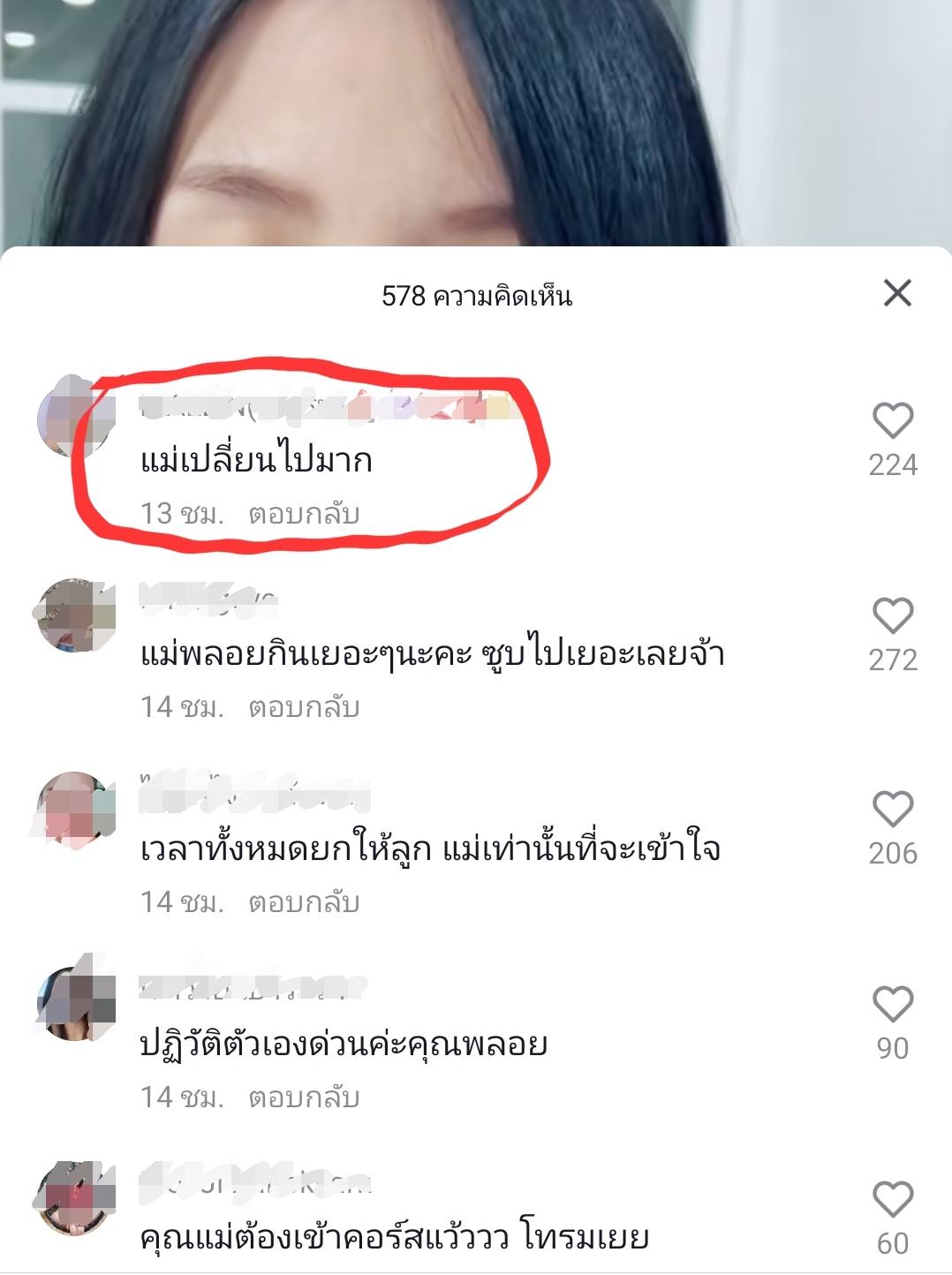Like the comment 'เวลาทั้งหมดยกให้ลูก'
The height and width of the screenshot is (1275, 952).
tap(892, 810)
